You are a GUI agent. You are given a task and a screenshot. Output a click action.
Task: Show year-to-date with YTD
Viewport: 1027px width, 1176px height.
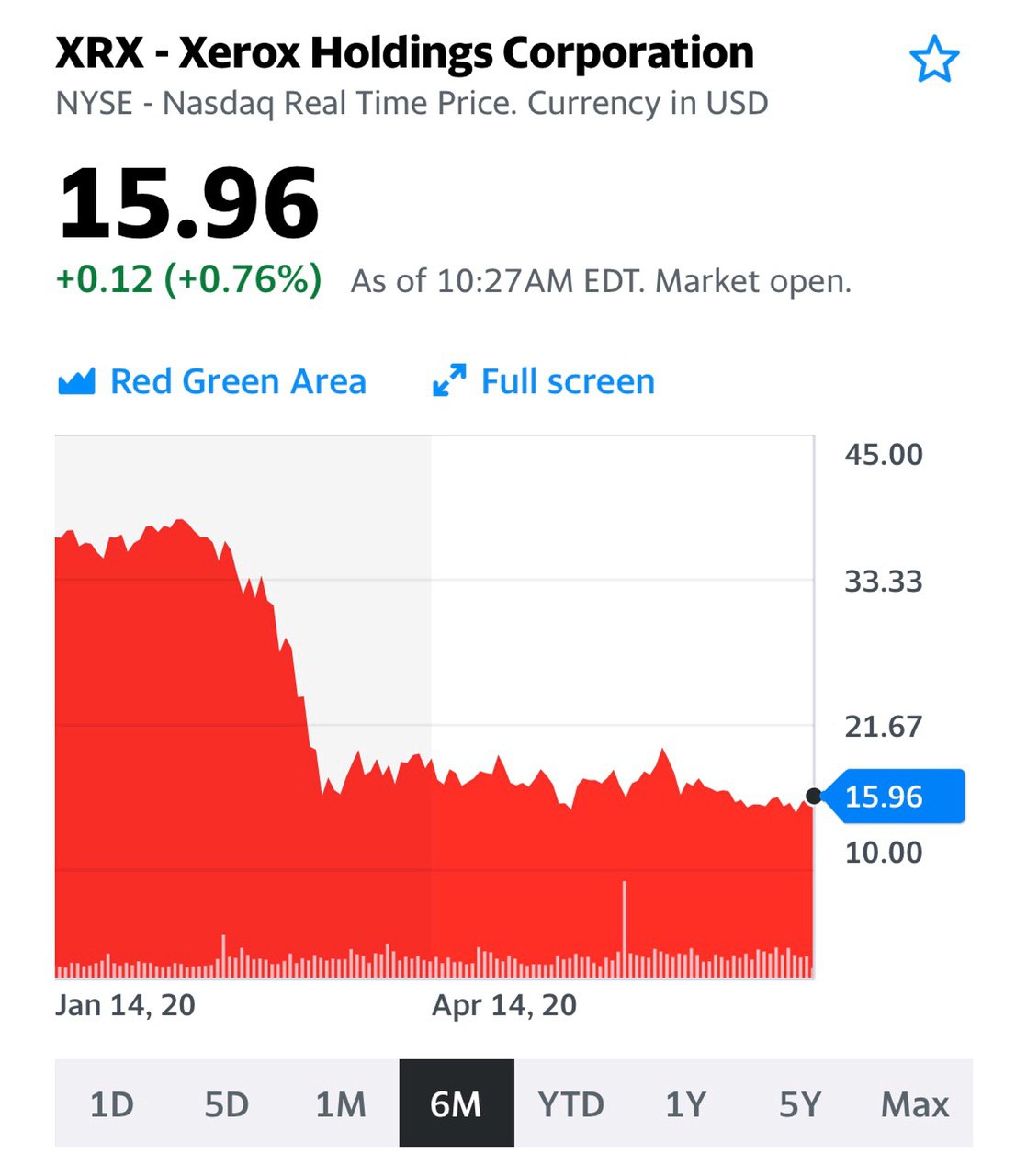[570, 1103]
